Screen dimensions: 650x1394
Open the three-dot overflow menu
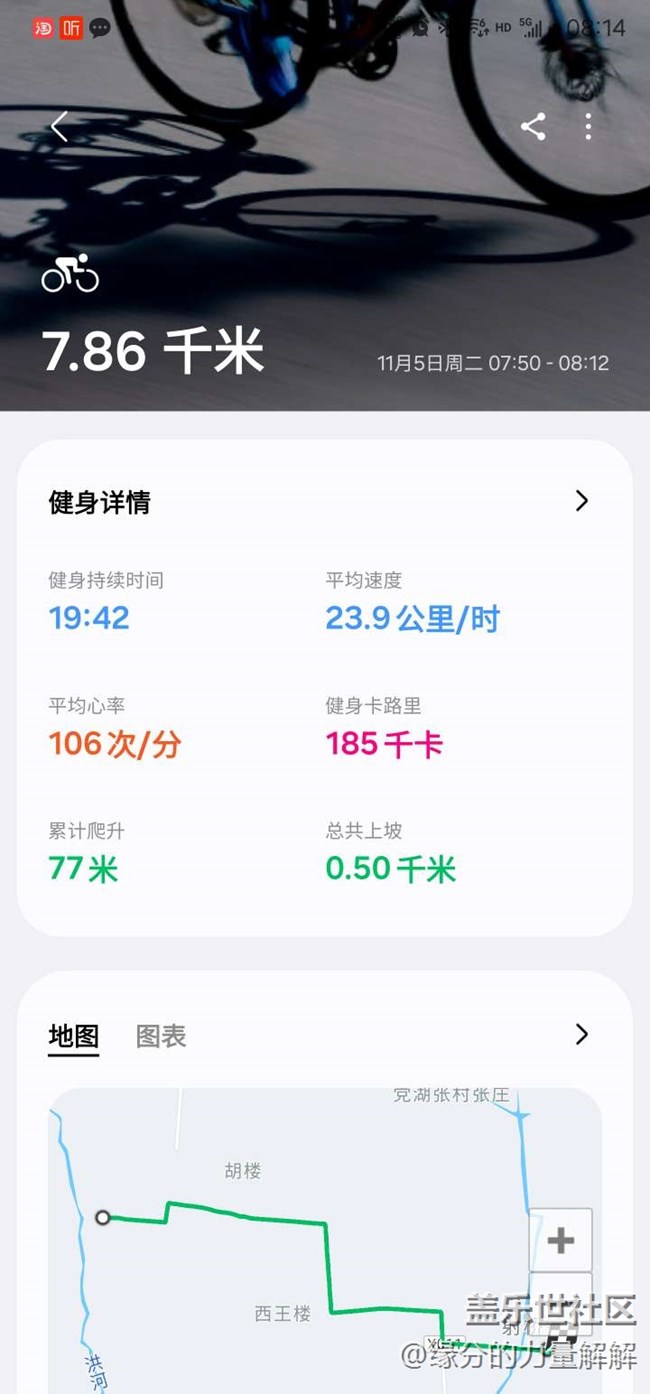pyautogui.click(x=588, y=127)
